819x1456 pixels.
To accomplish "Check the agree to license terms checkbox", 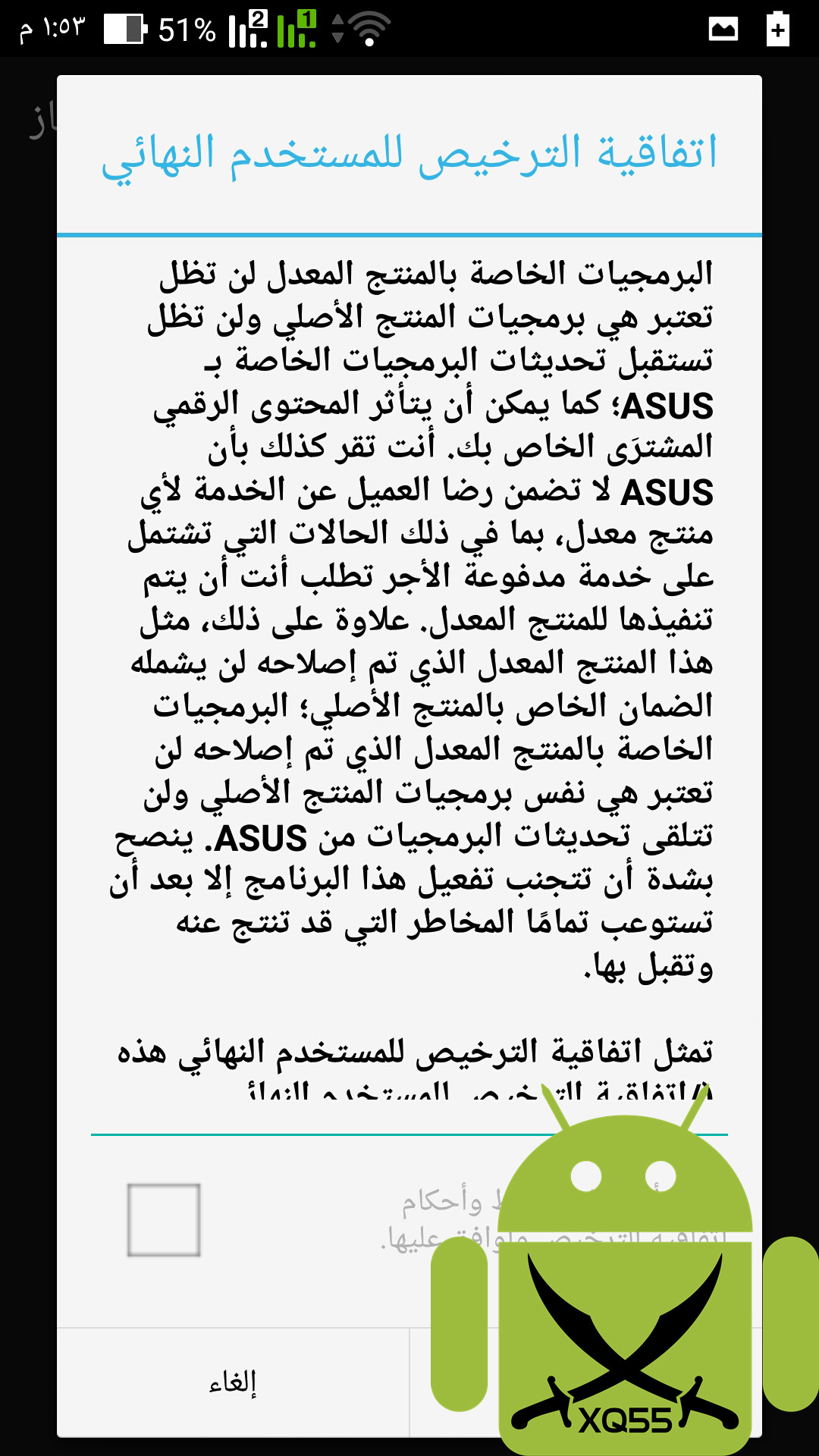I will pyautogui.click(x=164, y=1219).
